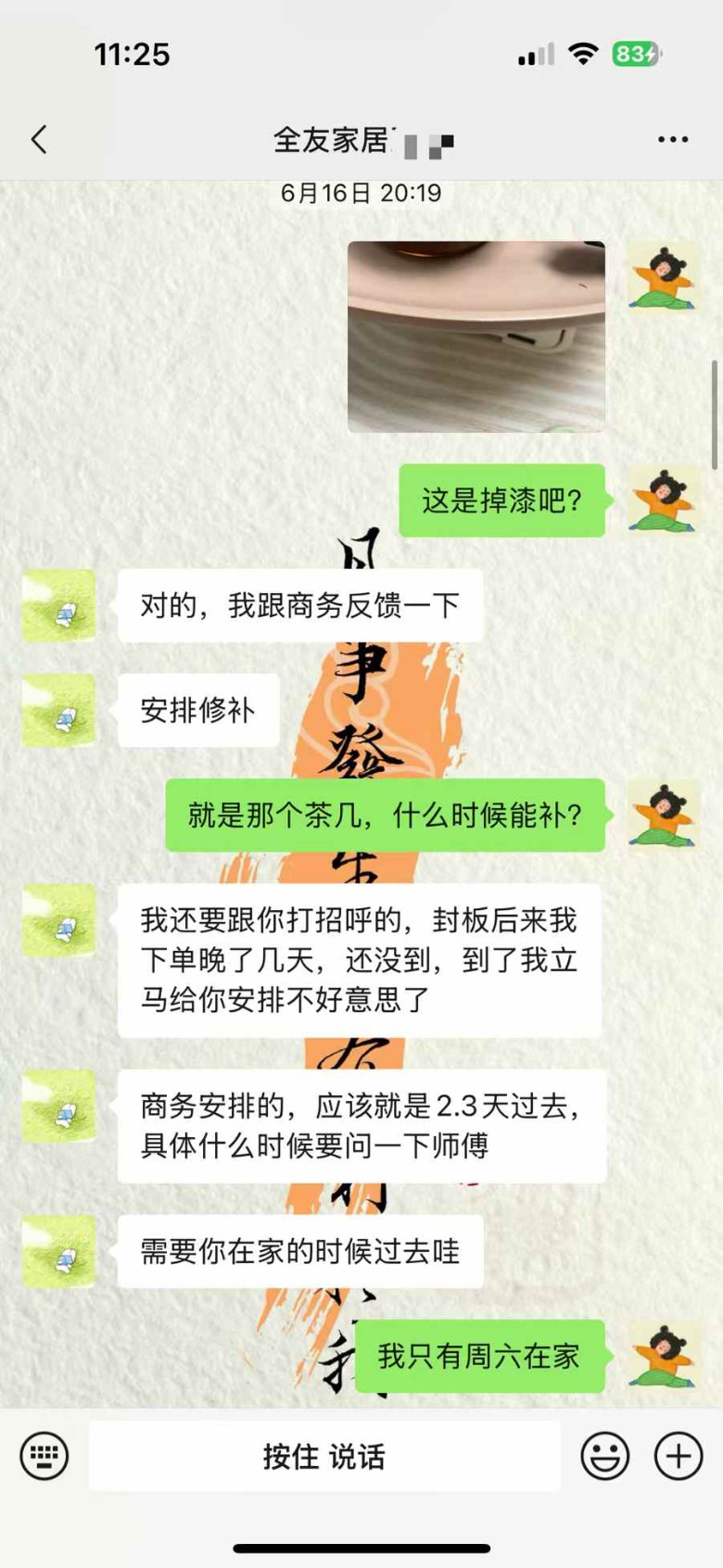Viewport: 723px width, 1568px height.
Task: Open the plus attachments menu
Action: (x=679, y=1456)
